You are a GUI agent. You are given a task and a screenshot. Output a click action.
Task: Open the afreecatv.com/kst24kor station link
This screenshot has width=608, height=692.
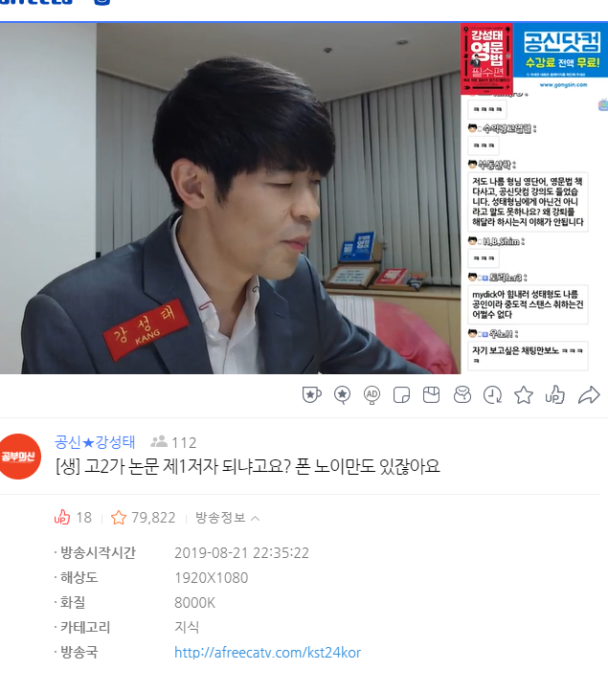pos(267,652)
